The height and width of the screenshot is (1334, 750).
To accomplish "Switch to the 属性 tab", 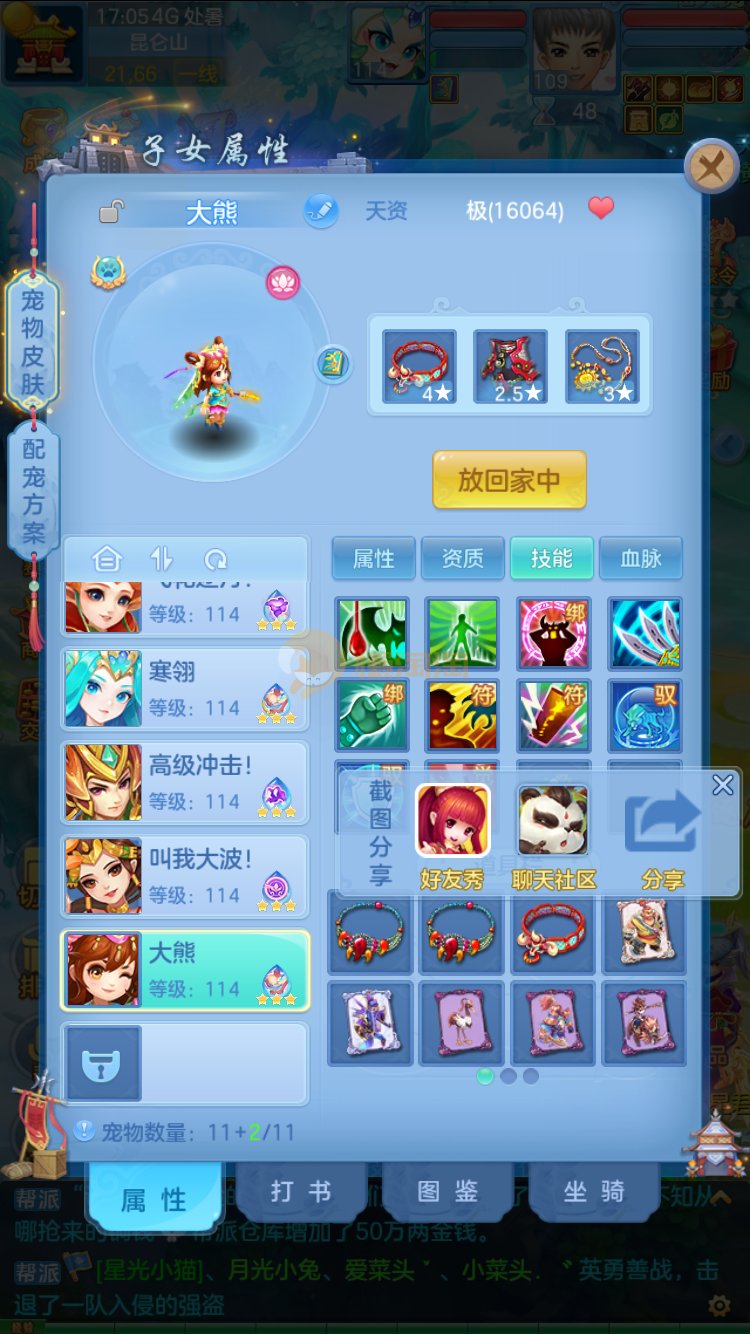I will (374, 558).
